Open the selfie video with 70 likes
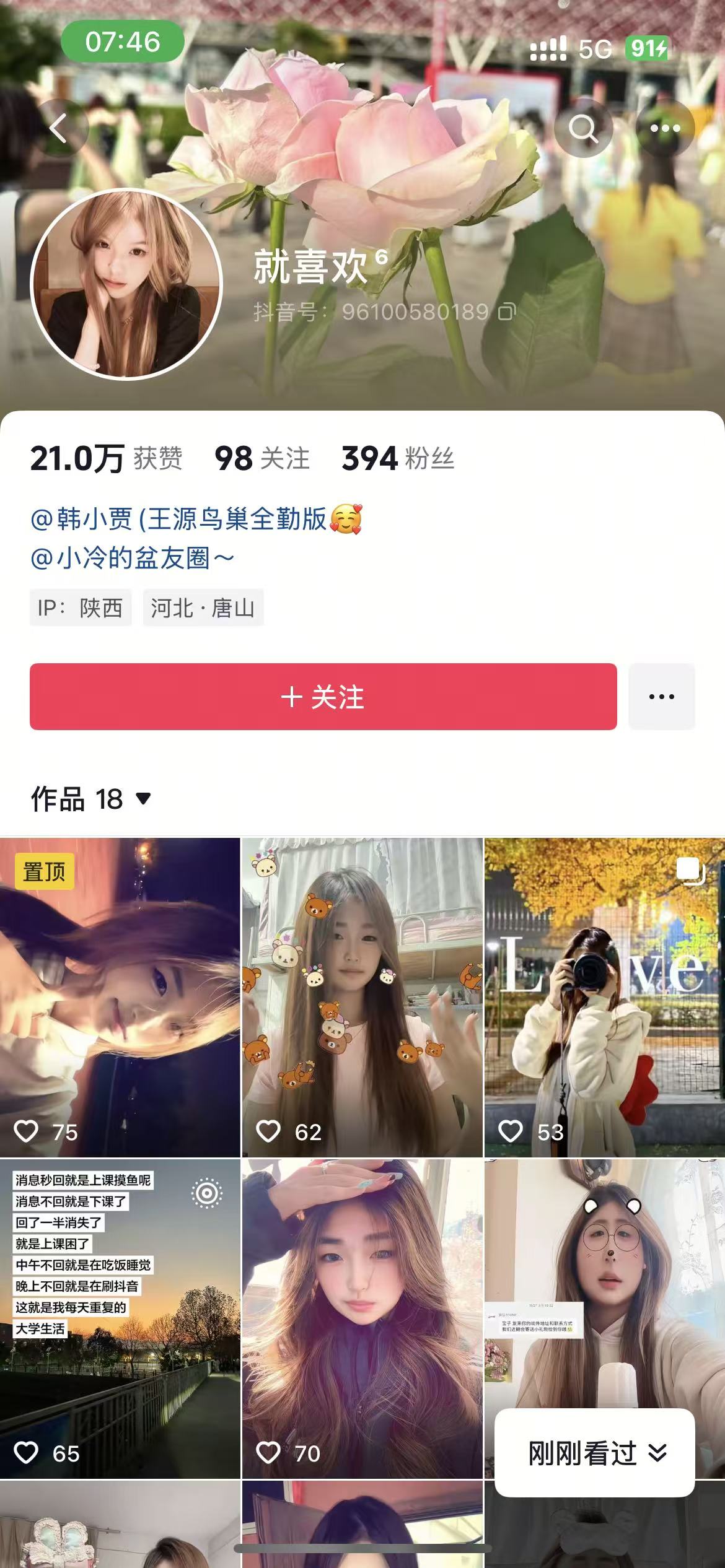The image size is (725, 1568). click(362, 1319)
